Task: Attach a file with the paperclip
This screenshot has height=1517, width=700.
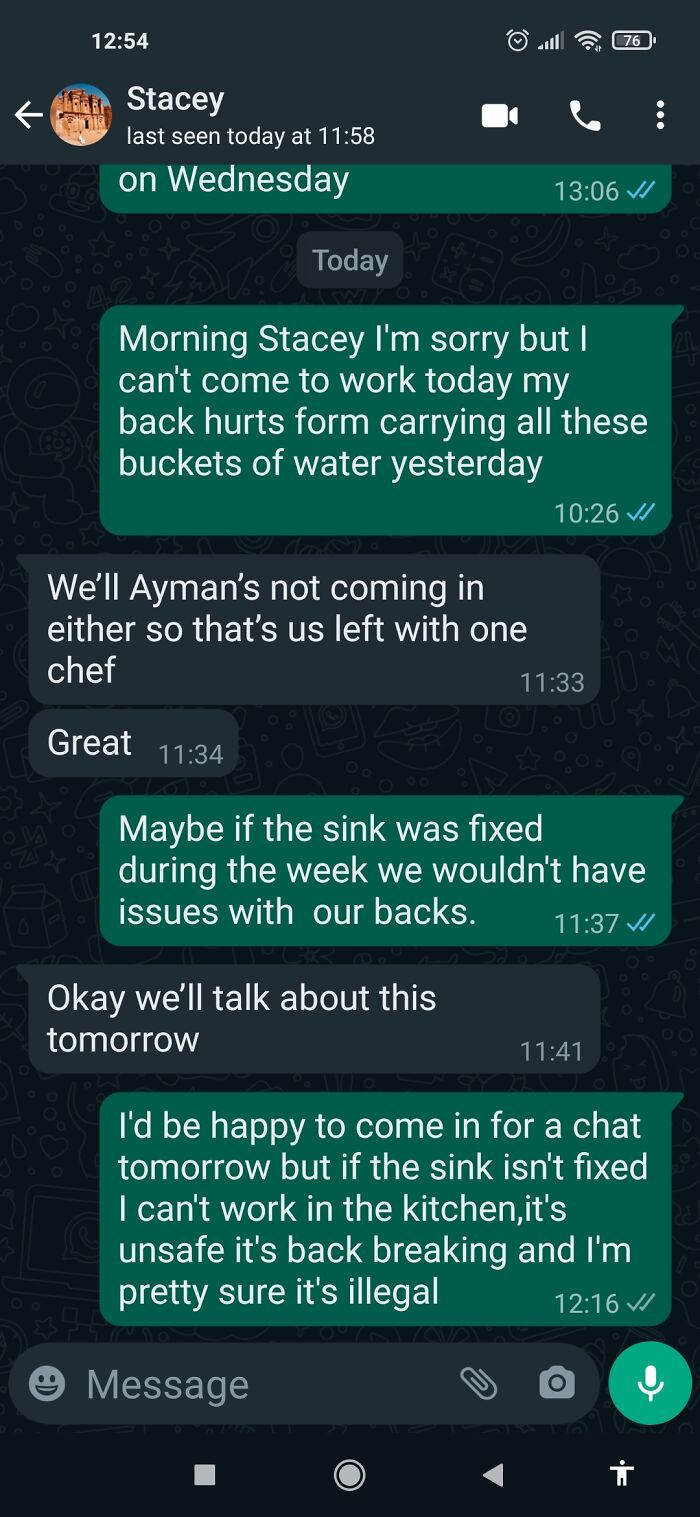Action: coord(478,1384)
